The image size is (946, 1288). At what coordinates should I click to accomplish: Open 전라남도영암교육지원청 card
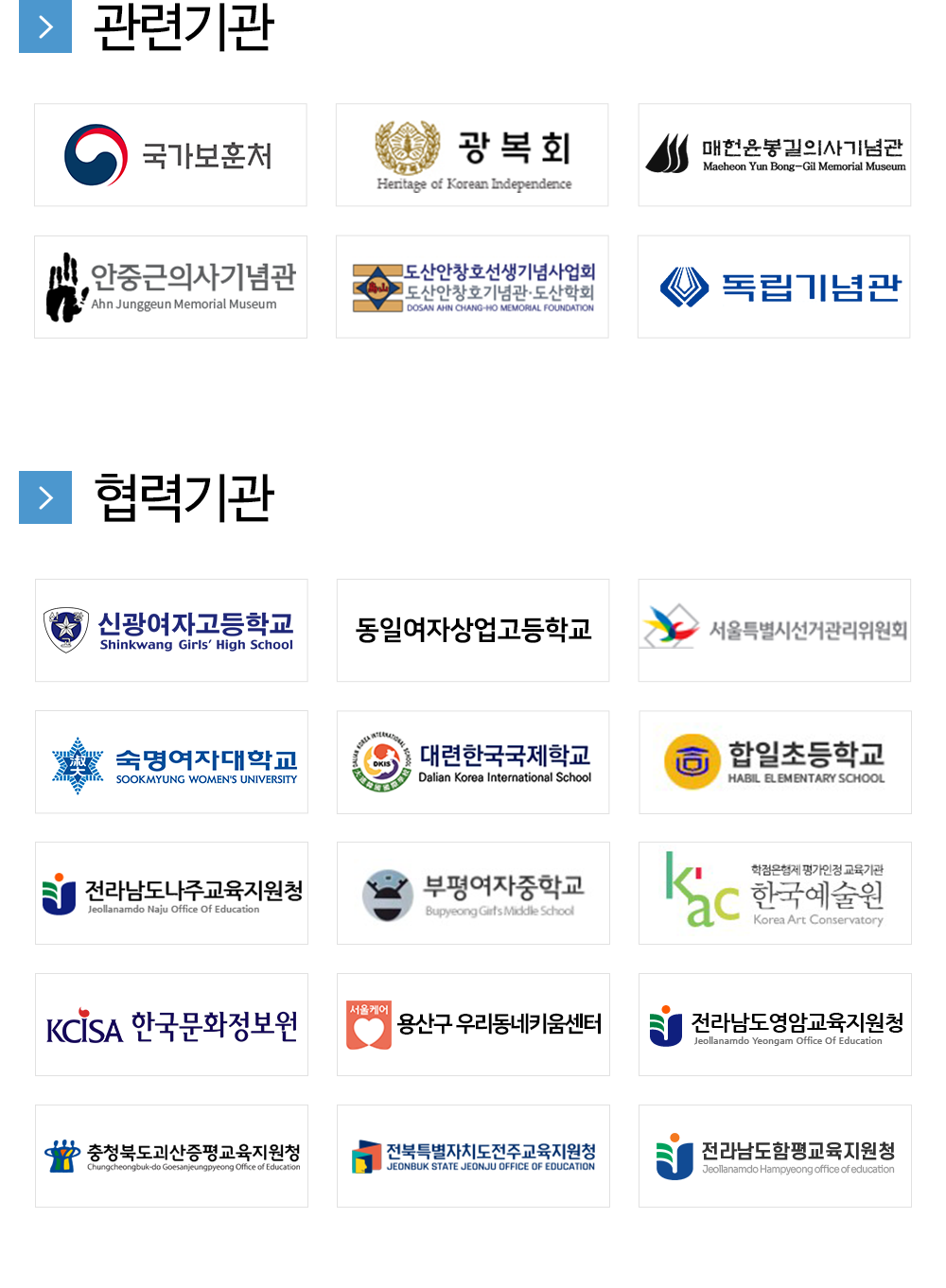tap(775, 1025)
